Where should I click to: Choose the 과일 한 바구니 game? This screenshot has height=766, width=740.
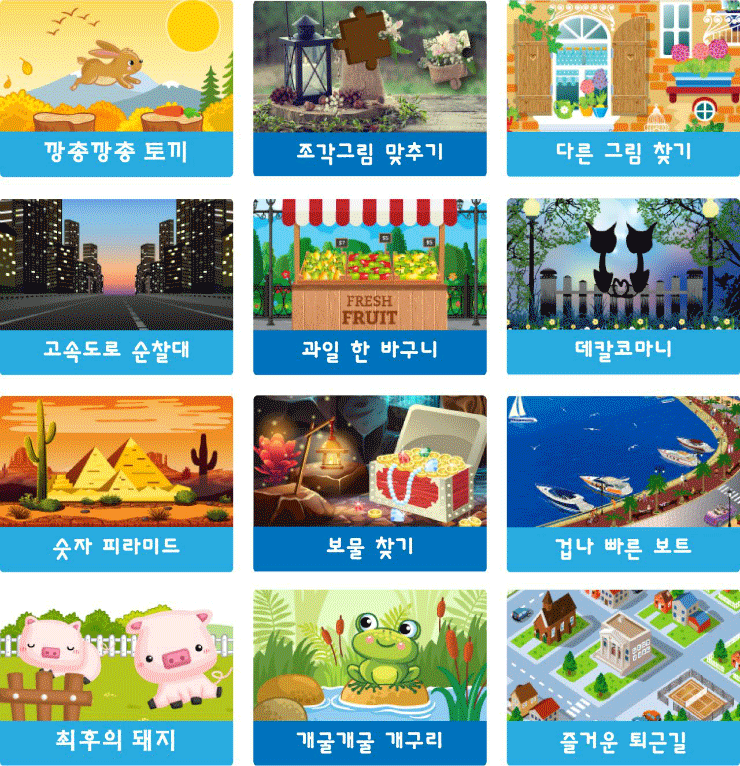coord(369,285)
